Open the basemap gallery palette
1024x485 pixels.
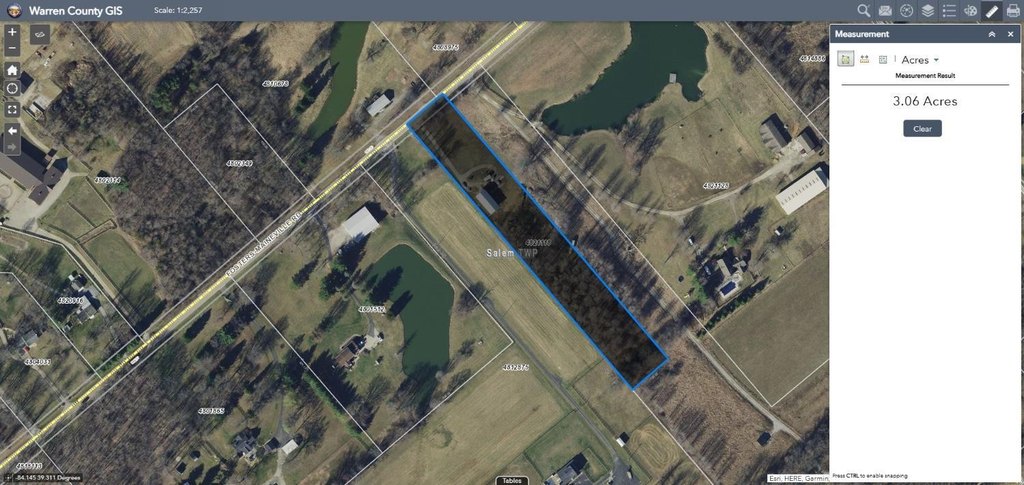tap(970, 11)
